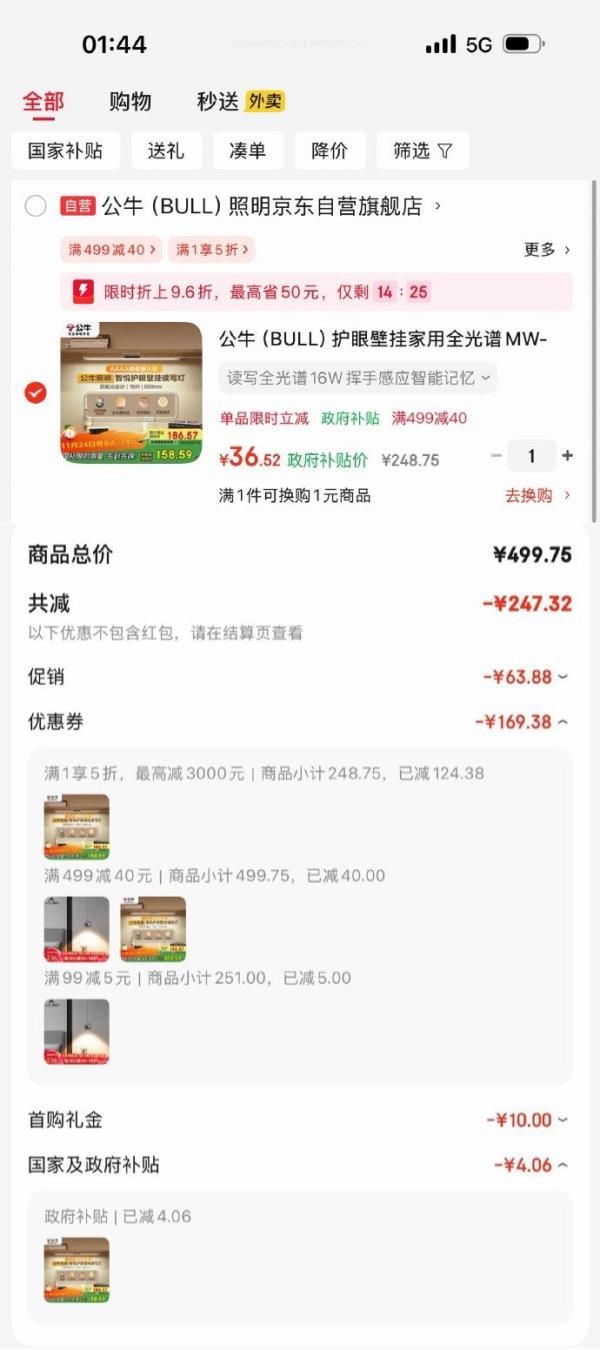Image resolution: width=600 pixels, height=1350 pixels.
Task: Decrease the item quantity by one
Action: click(497, 456)
